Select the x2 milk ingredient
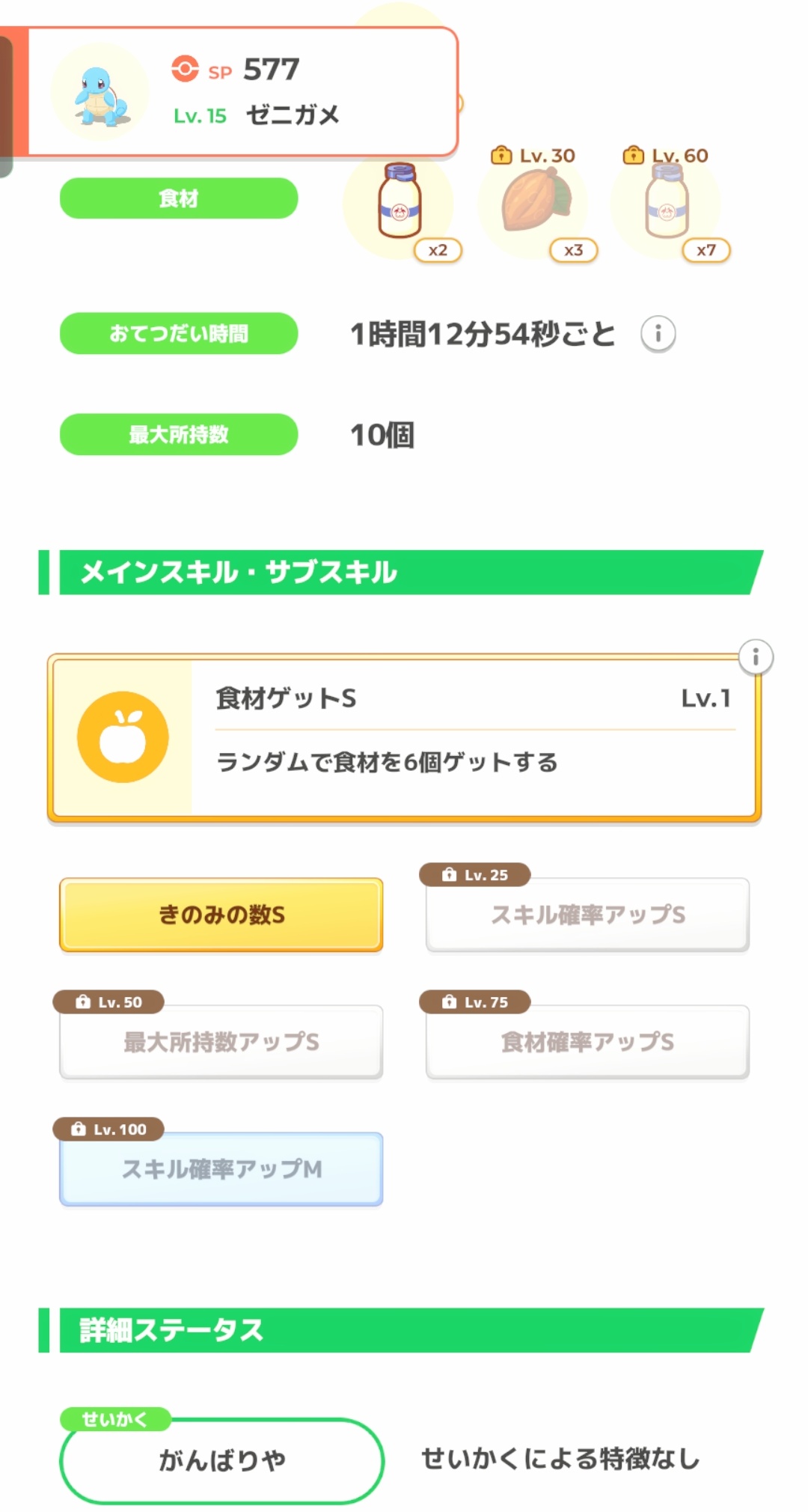 400,204
